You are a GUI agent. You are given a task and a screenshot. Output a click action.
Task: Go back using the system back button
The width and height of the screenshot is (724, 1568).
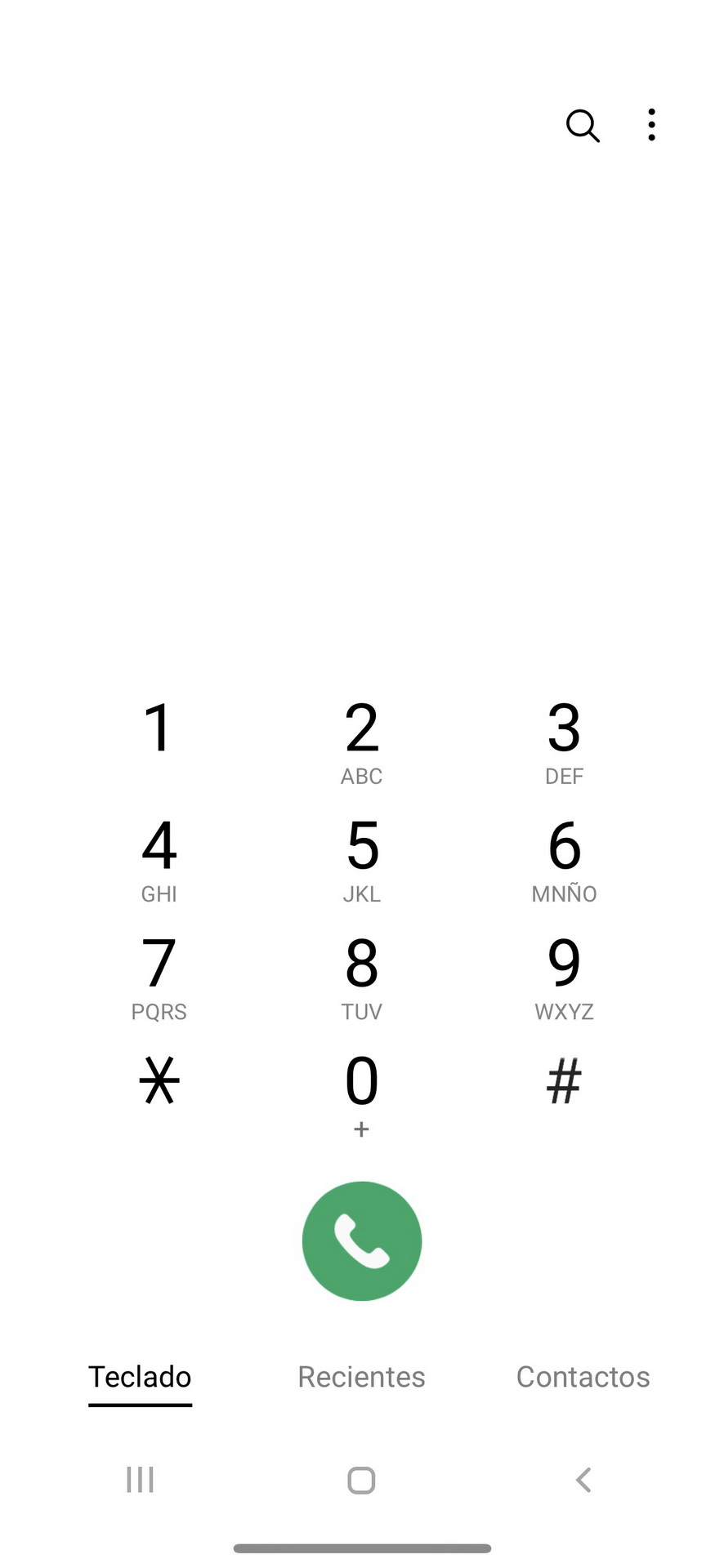583,1480
